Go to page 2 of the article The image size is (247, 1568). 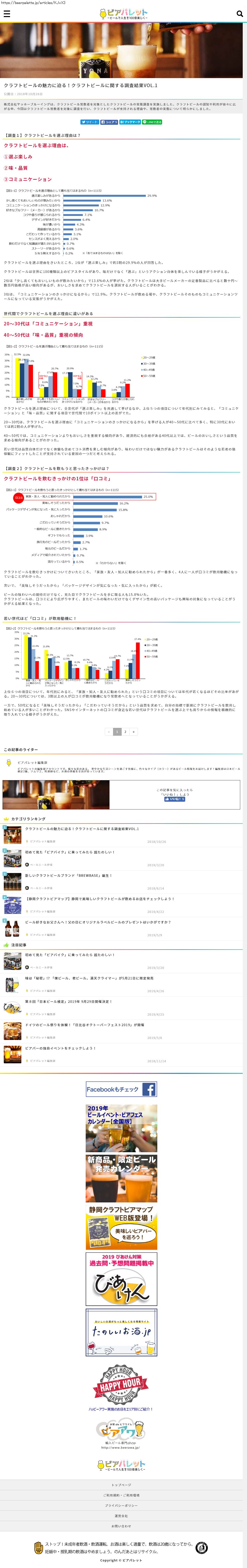tap(125, 732)
